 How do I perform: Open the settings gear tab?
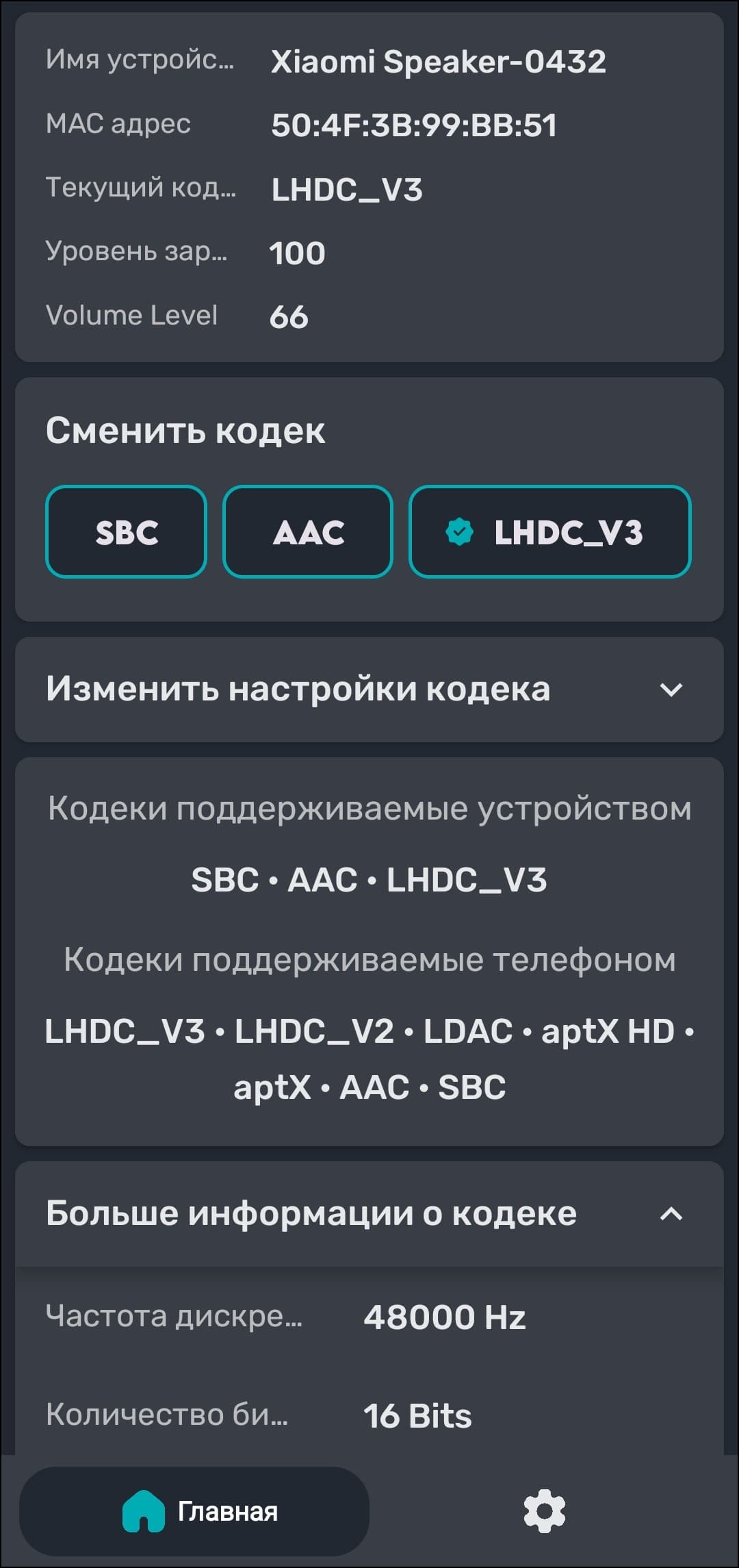(544, 1511)
